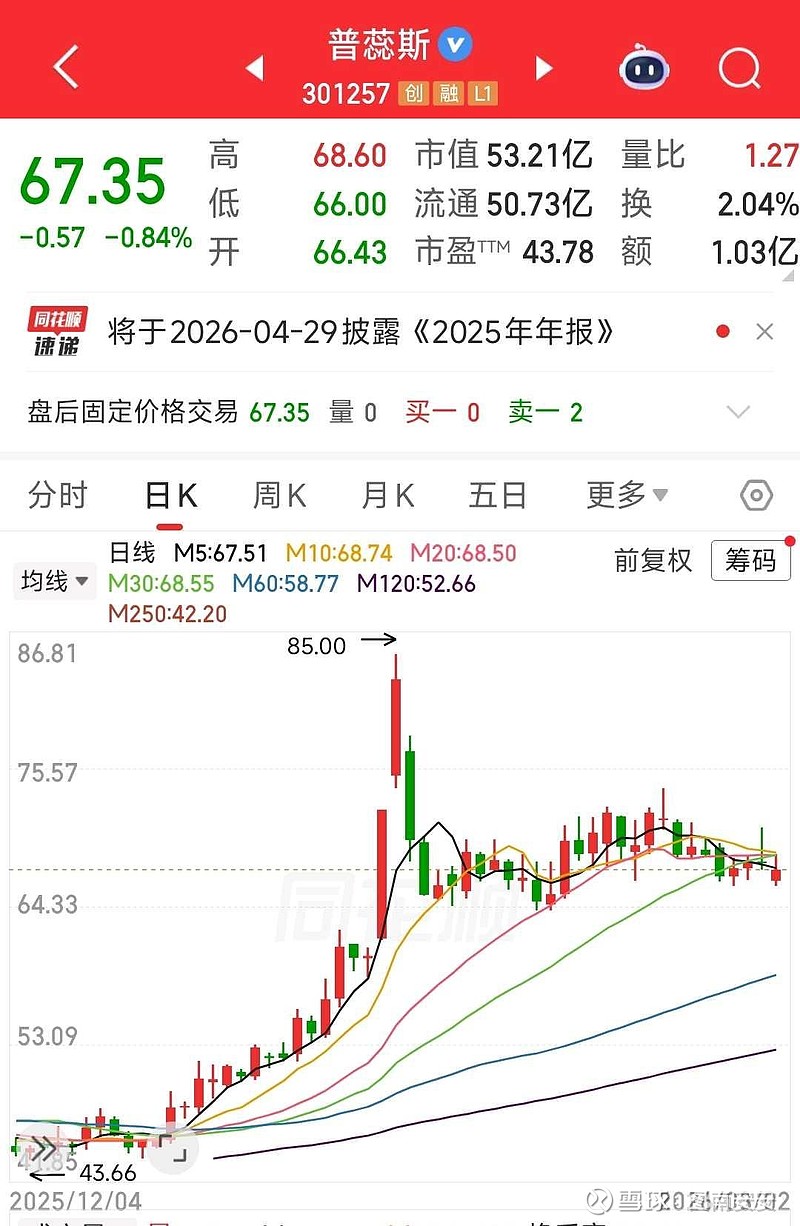Switch to next stock with right arrow
800x1226 pixels.
coord(544,67)
